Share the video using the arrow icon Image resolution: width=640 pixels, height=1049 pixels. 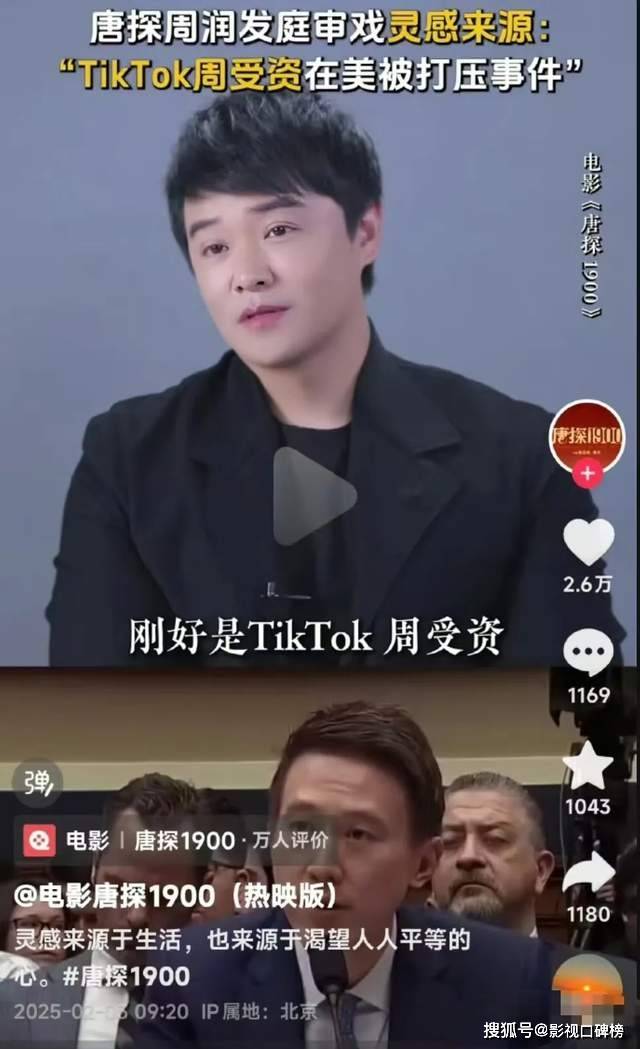click(x=588, y=873)
